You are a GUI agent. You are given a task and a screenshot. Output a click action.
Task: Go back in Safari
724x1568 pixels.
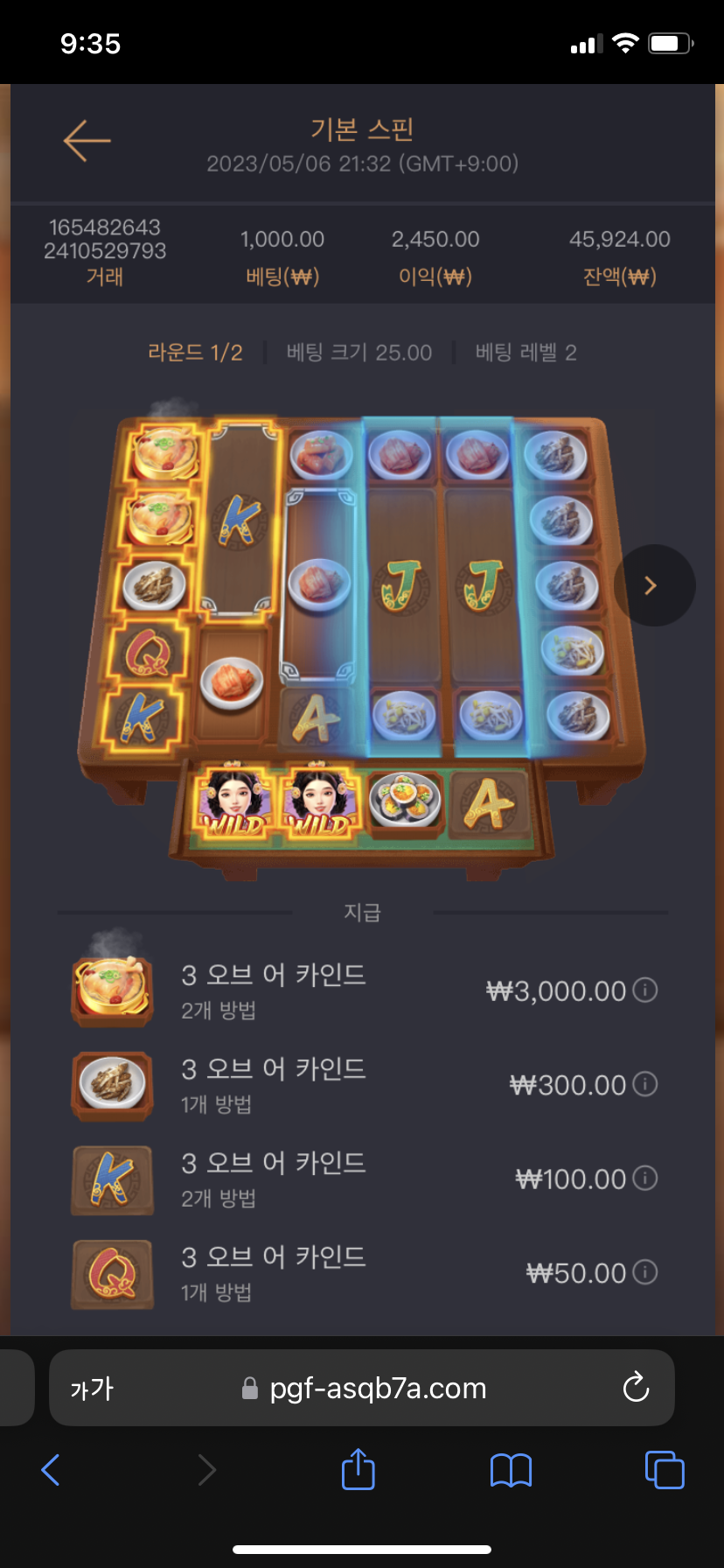coord(51,1470)
